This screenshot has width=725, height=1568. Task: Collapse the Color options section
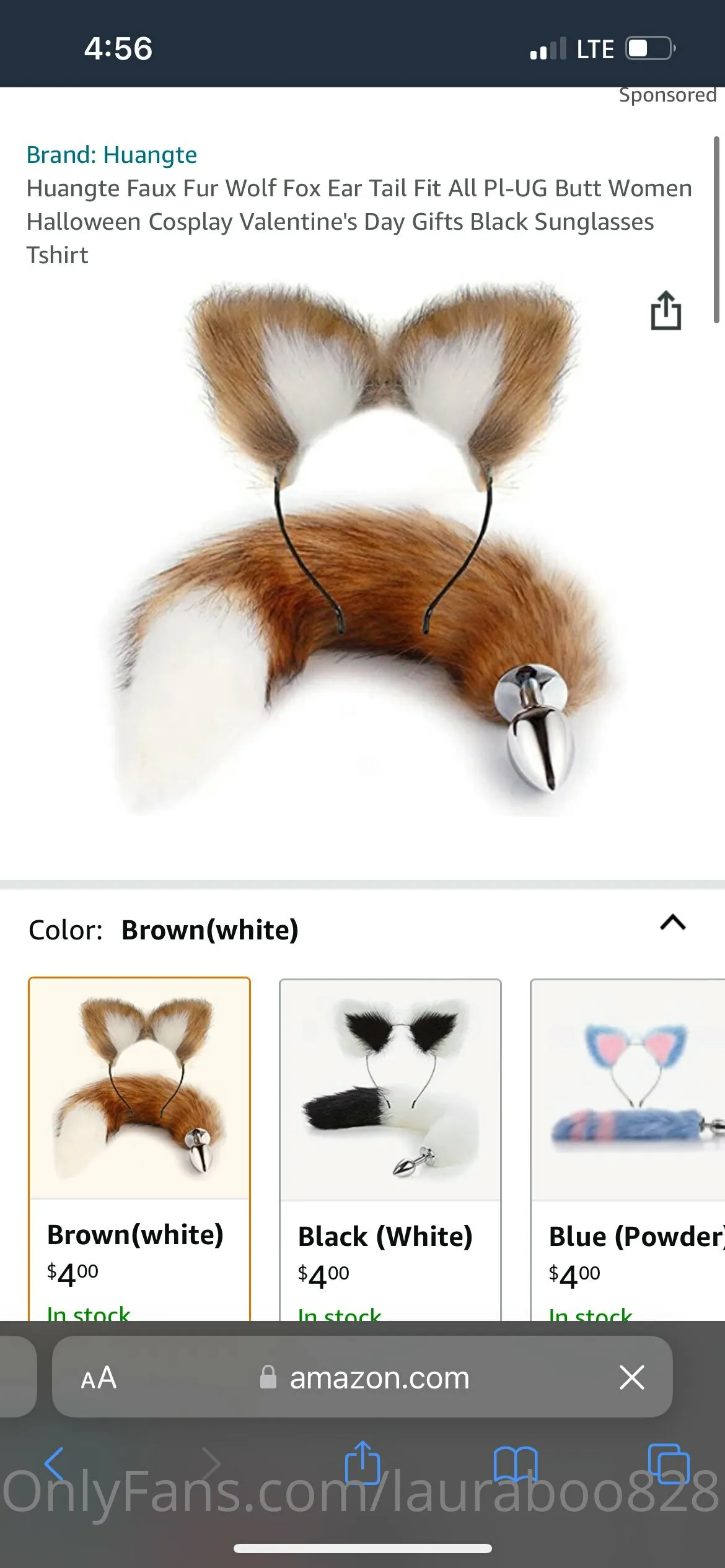pyautogui.click(x=672, y=923)
